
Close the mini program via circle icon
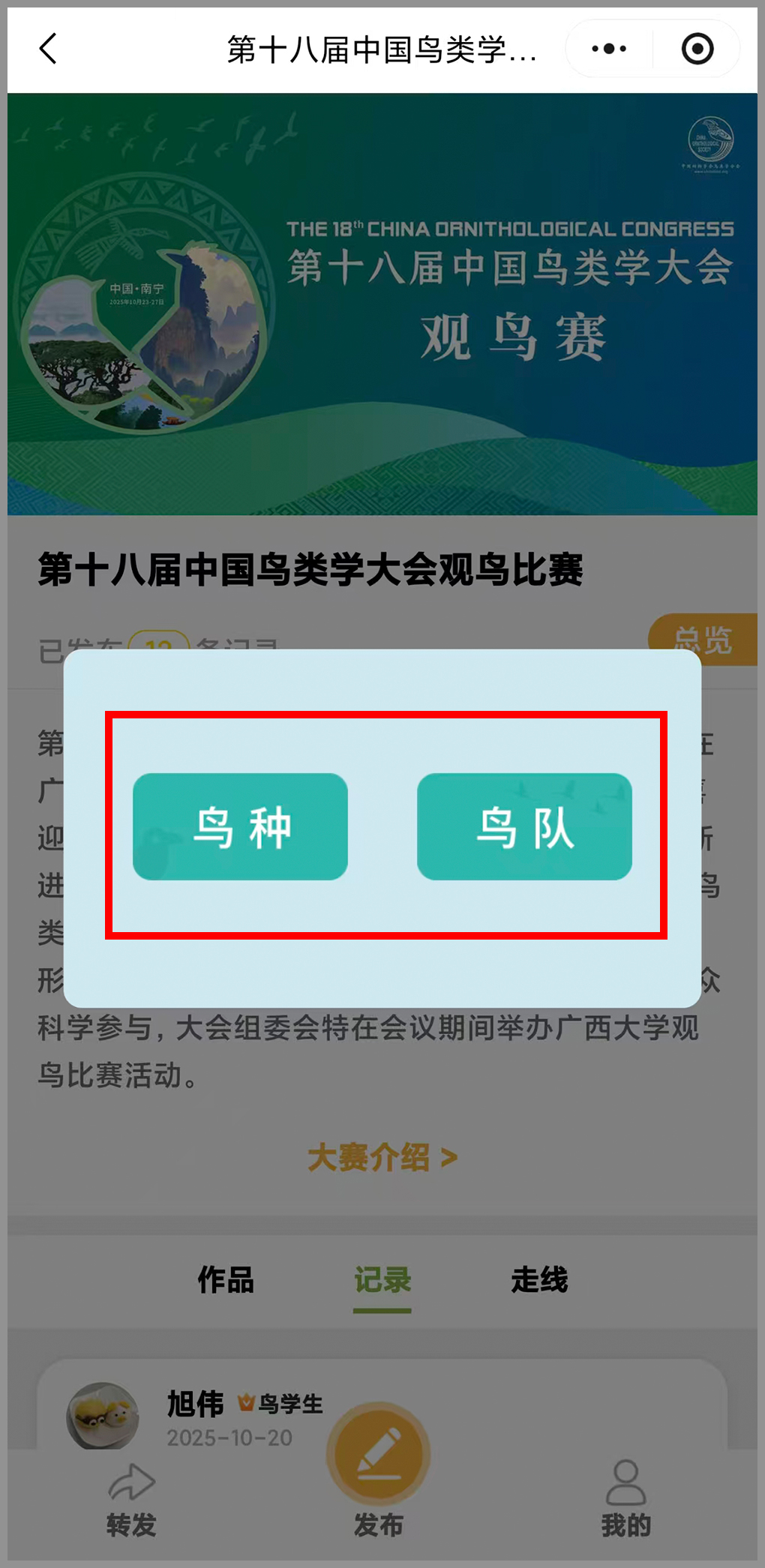[697, 49]
